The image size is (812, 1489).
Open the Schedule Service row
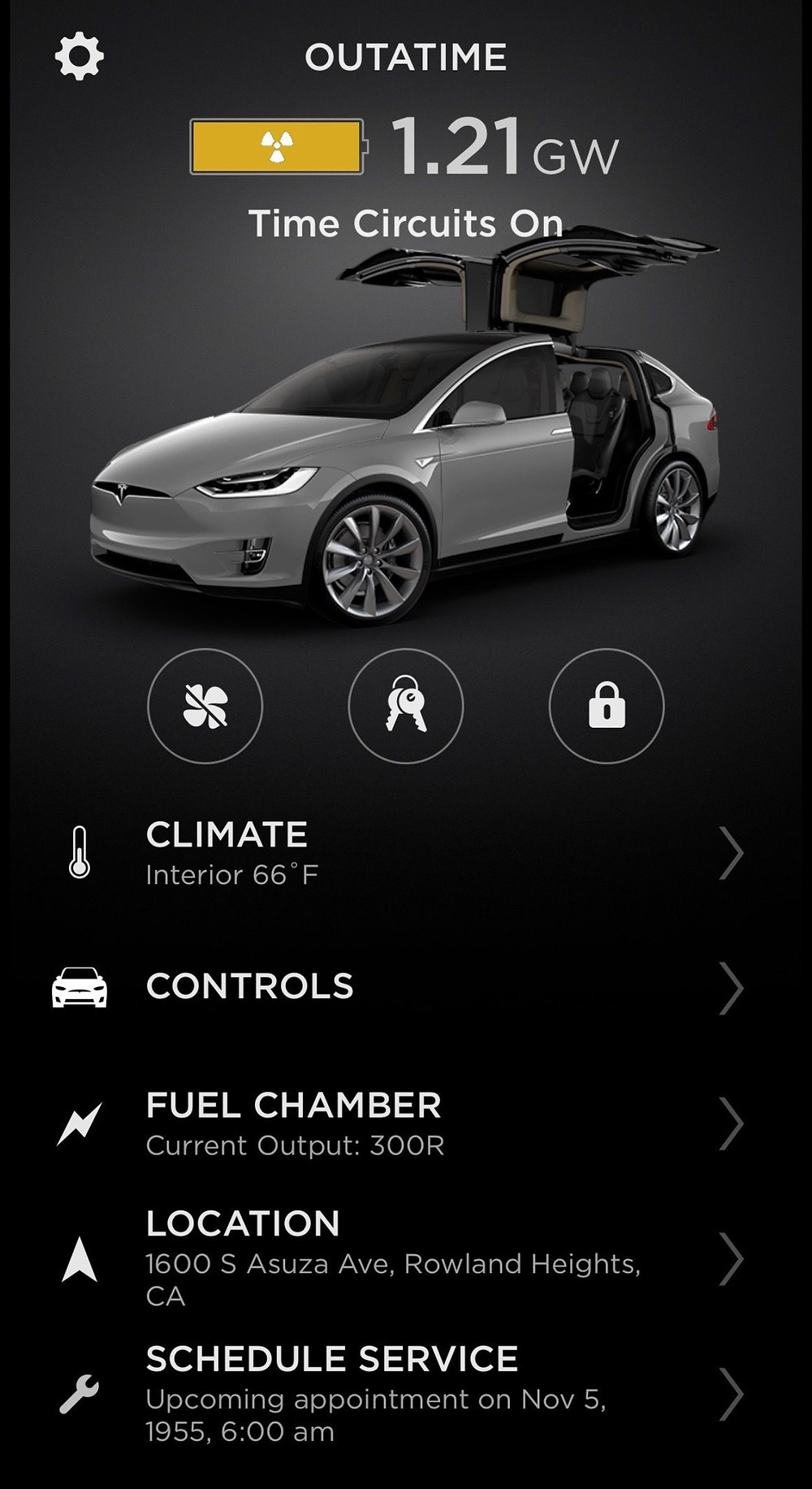tap(404, 1394)
